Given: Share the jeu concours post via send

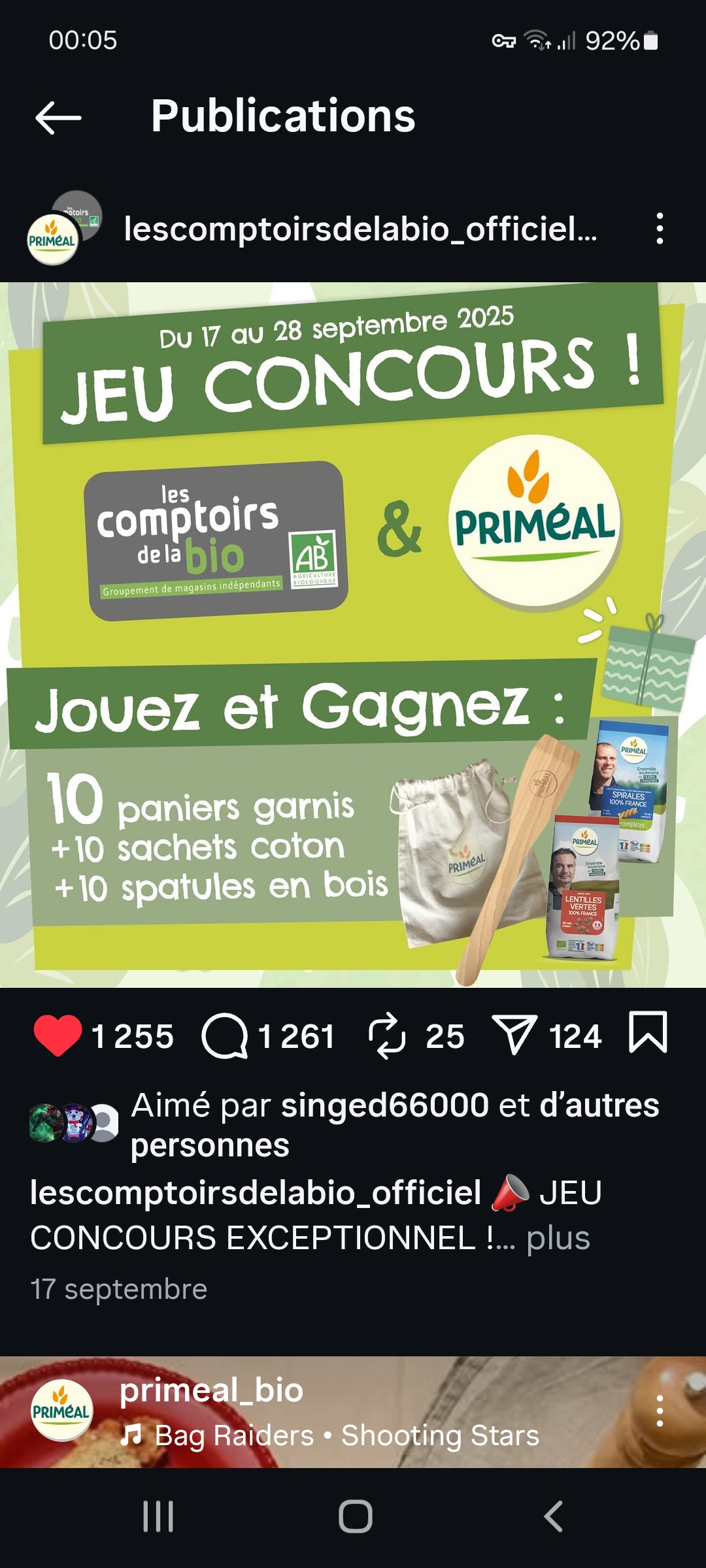Looking at the screenshot, I should pos(514,1036).
